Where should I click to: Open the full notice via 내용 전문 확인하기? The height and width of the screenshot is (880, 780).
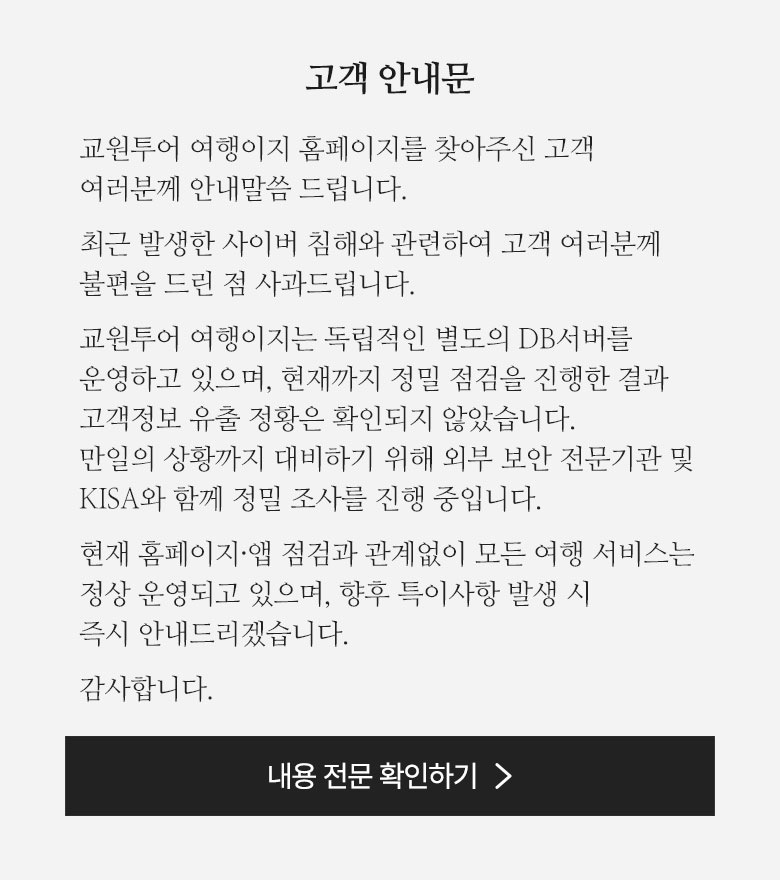pos(390,776)
